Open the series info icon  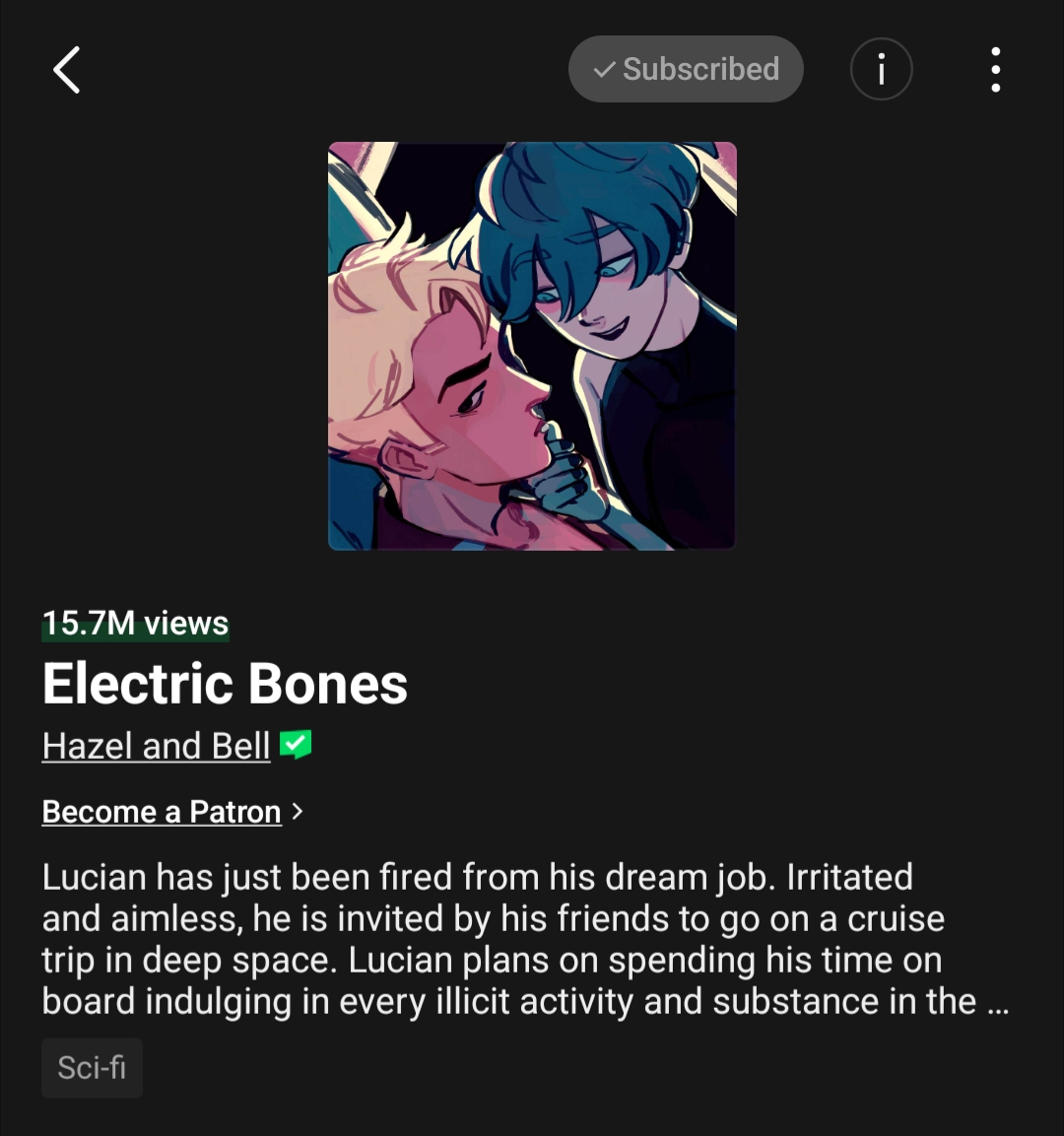click(x=881, y=69)
